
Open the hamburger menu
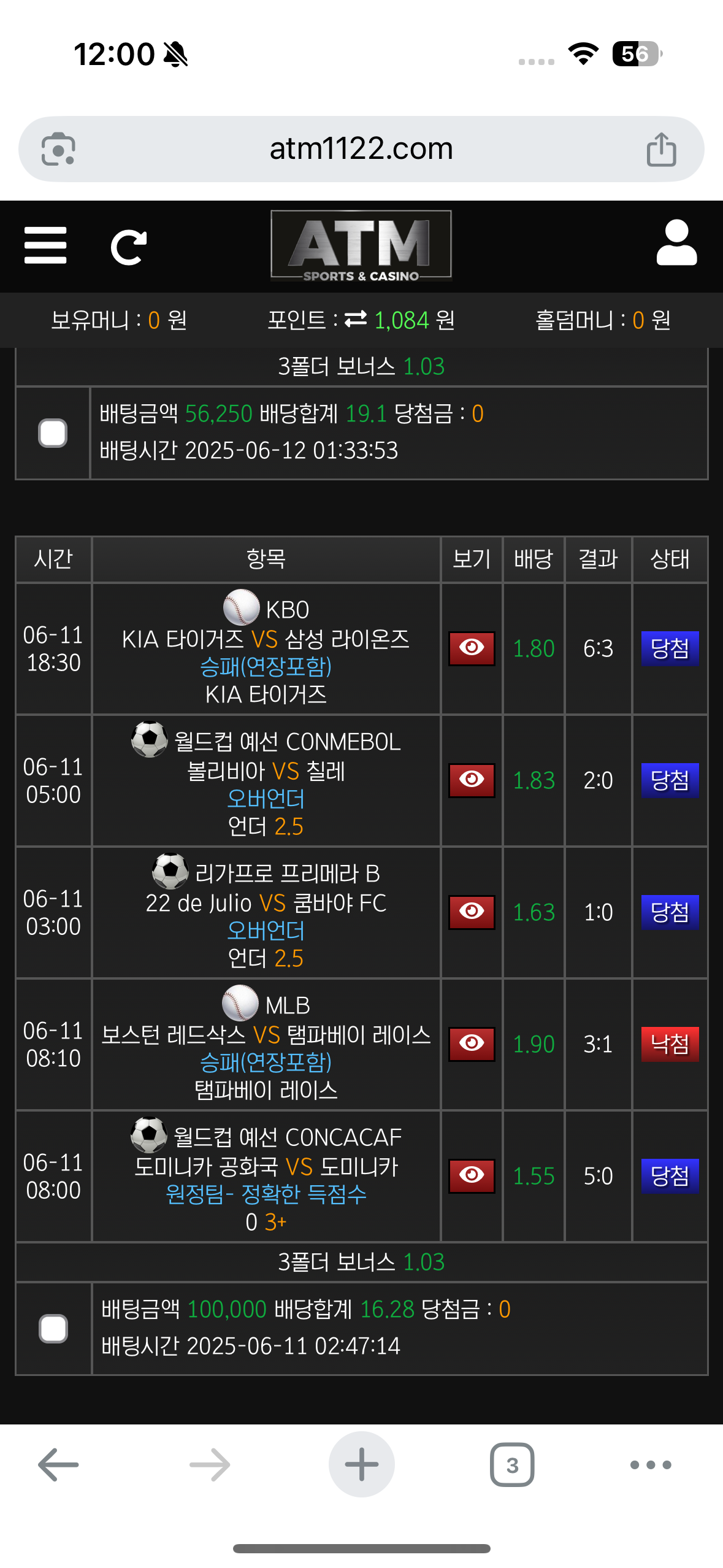(x=45, y=245)
